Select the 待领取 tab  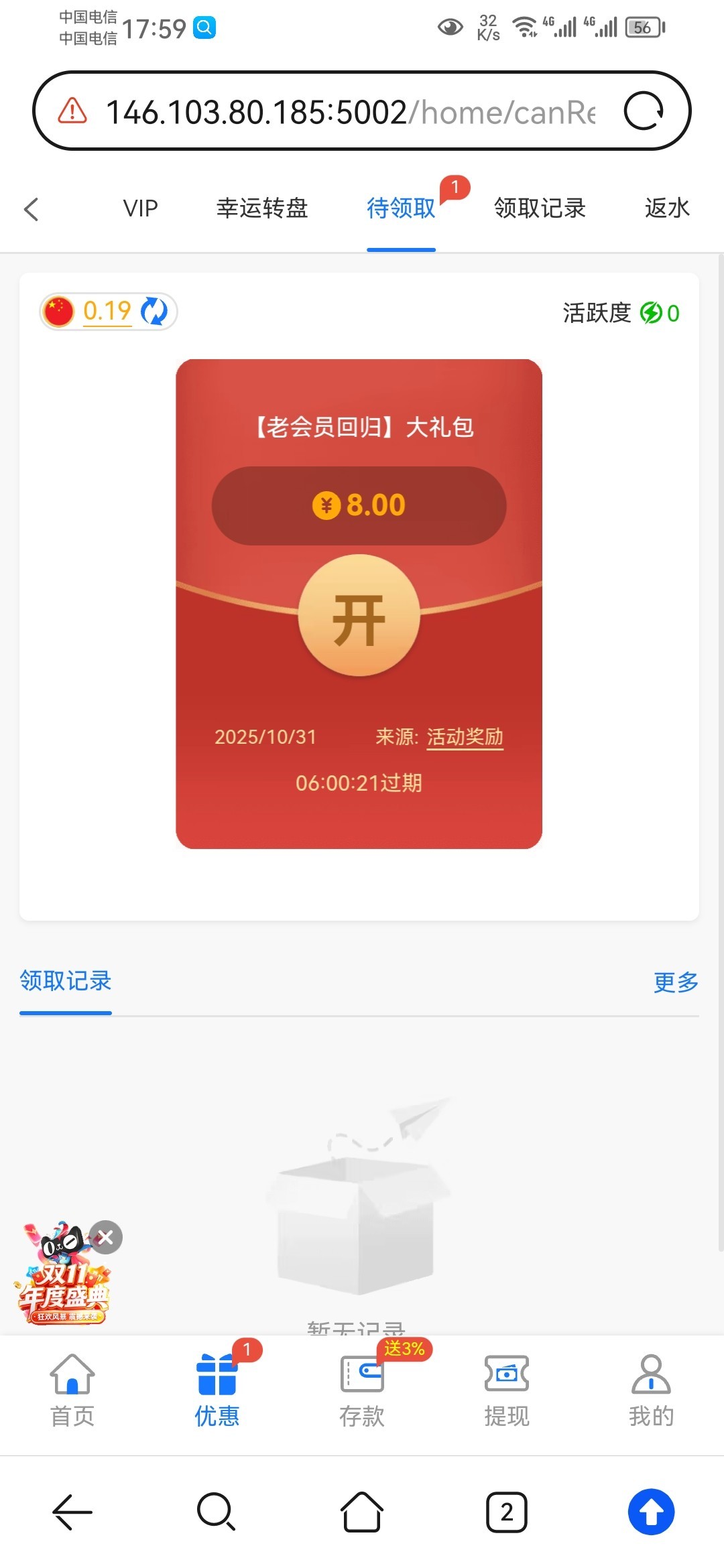pos(401,208)
